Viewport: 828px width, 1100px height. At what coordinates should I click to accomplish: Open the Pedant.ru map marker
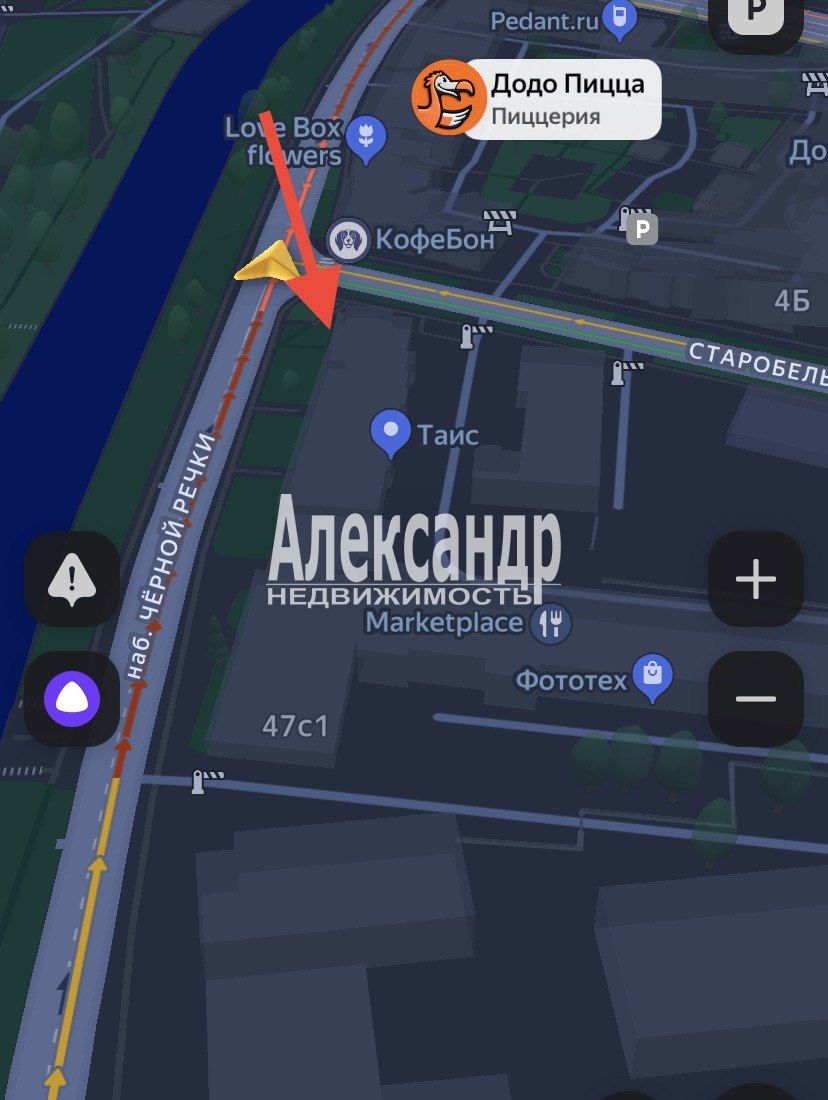click(621, 20)
